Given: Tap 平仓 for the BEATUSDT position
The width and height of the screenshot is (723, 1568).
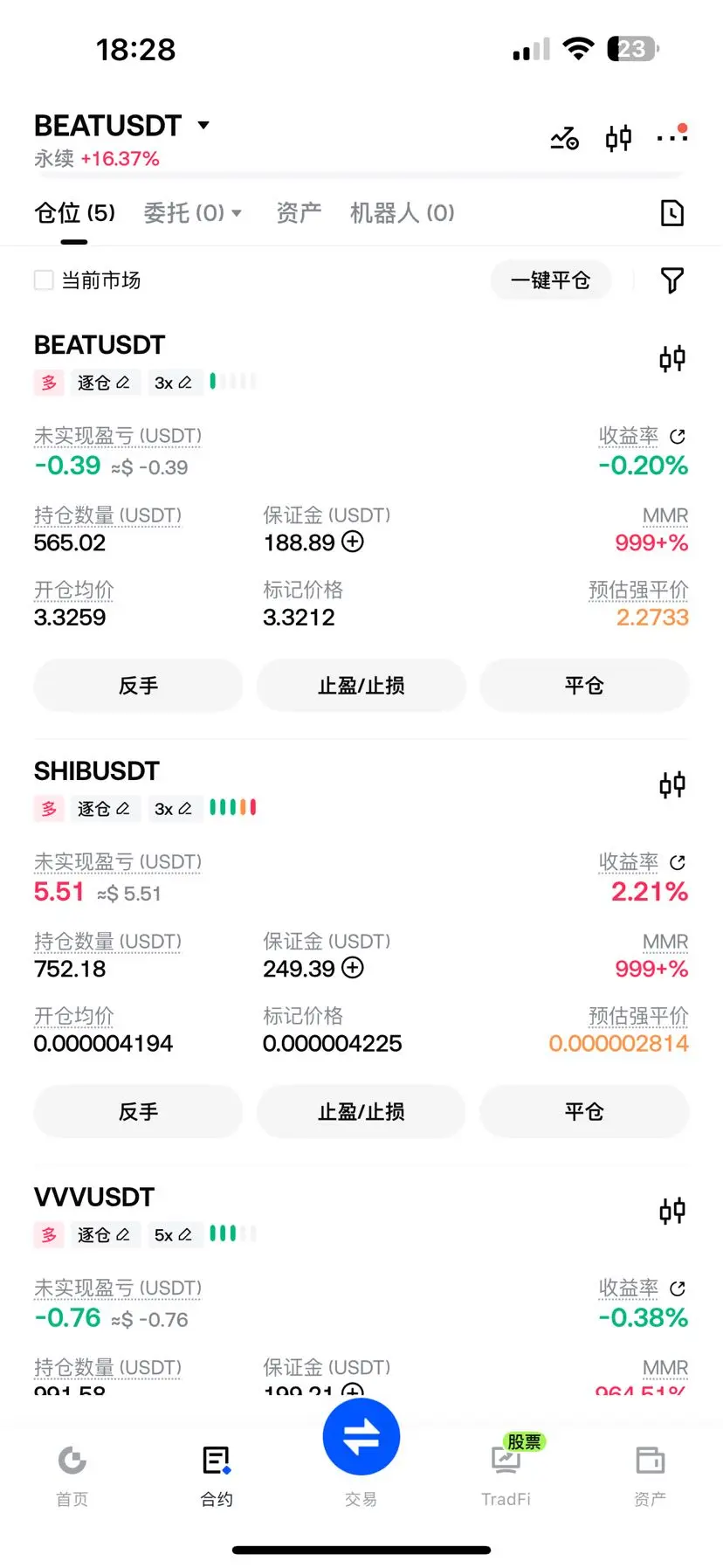Looking at the screenshot, I should pos(584,686).
